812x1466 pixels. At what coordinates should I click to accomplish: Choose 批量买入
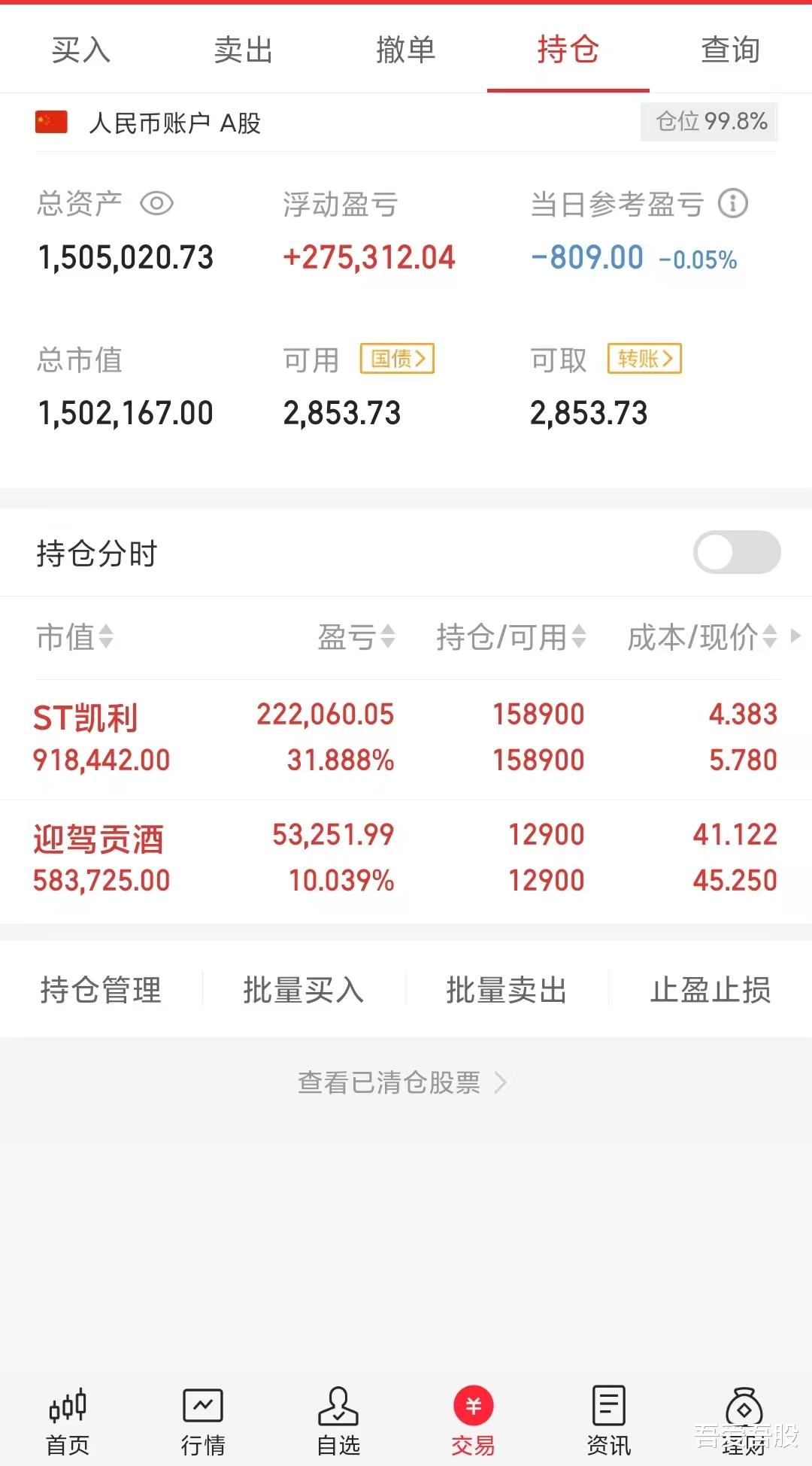click(304, 990)
